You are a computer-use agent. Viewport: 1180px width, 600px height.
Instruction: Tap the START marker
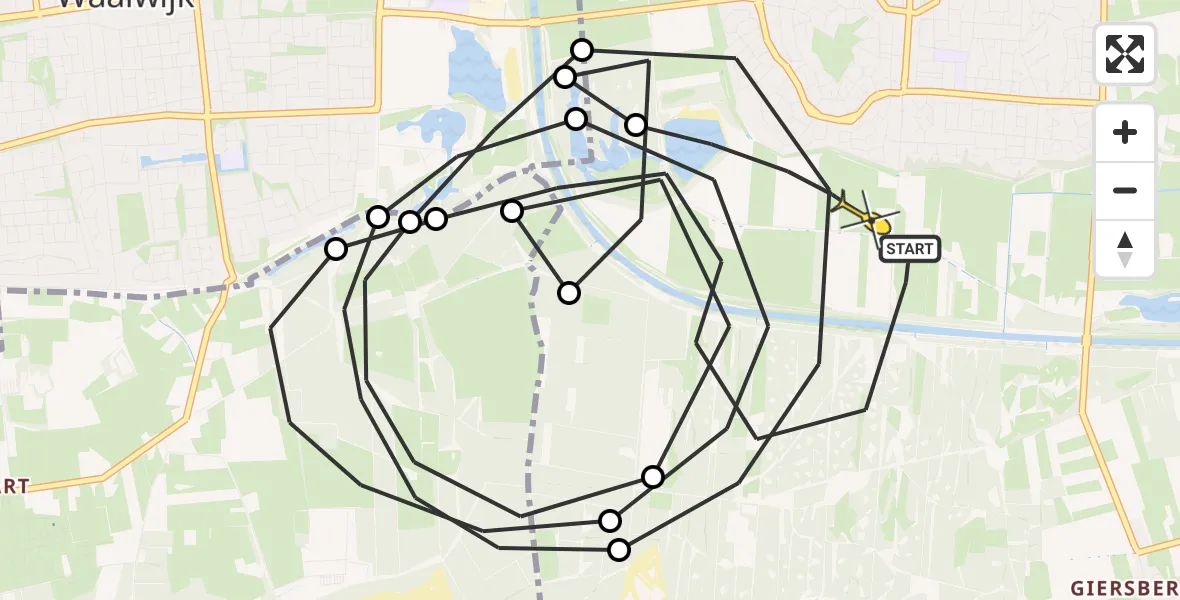pyautogui.click(x=909, y=249)
